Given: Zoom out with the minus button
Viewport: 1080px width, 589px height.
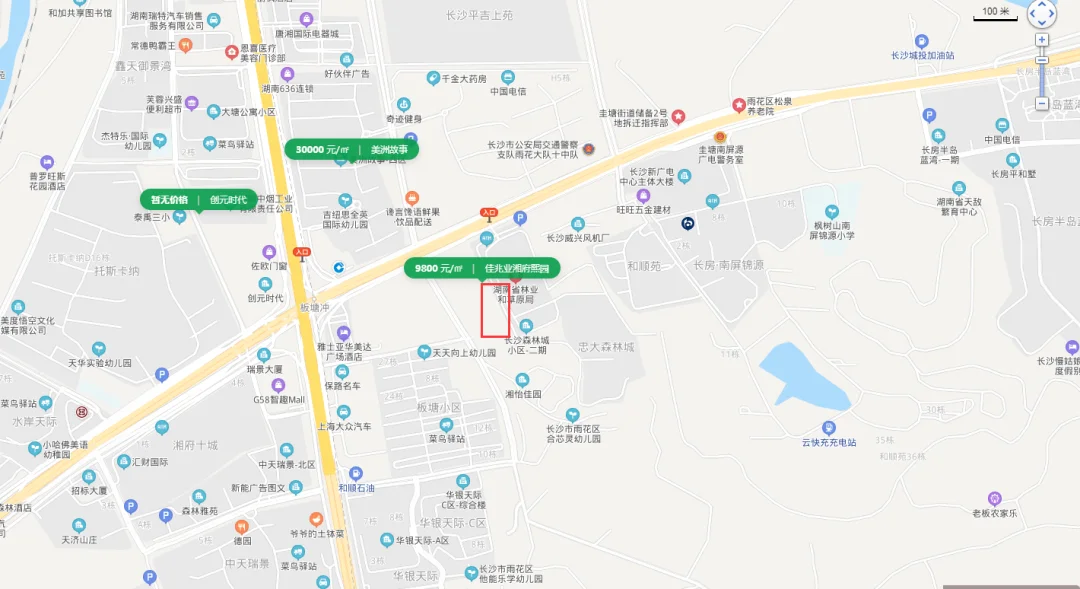Looking at the screenshot, I should pos(1042,103).
